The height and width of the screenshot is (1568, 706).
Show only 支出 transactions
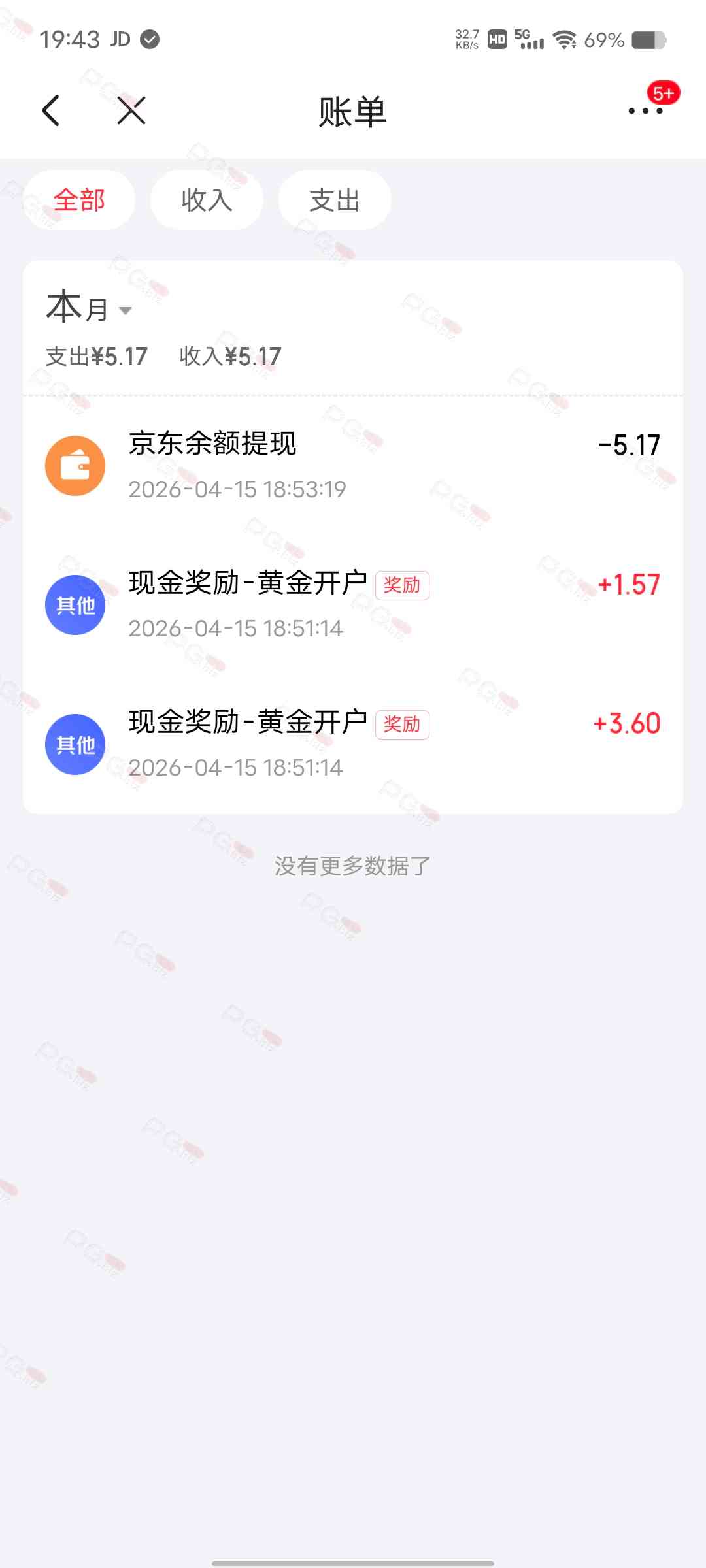coord(335,200)
